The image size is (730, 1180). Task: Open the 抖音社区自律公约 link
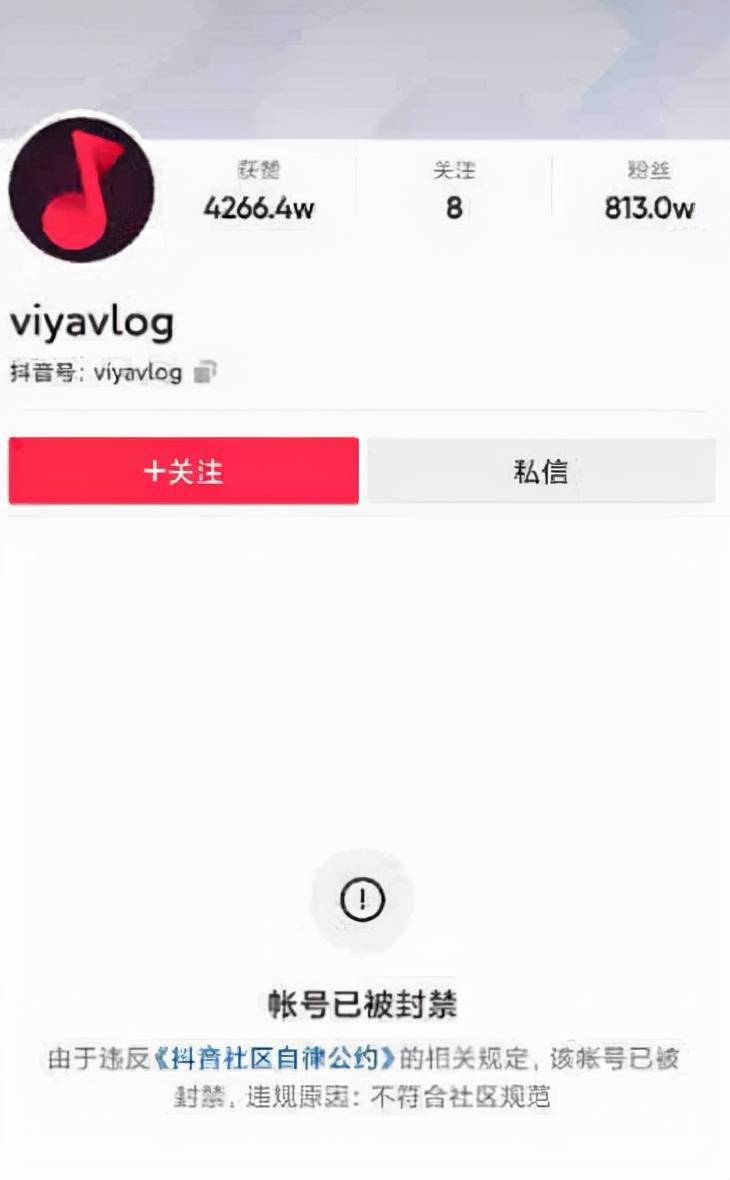point(274,1058)
